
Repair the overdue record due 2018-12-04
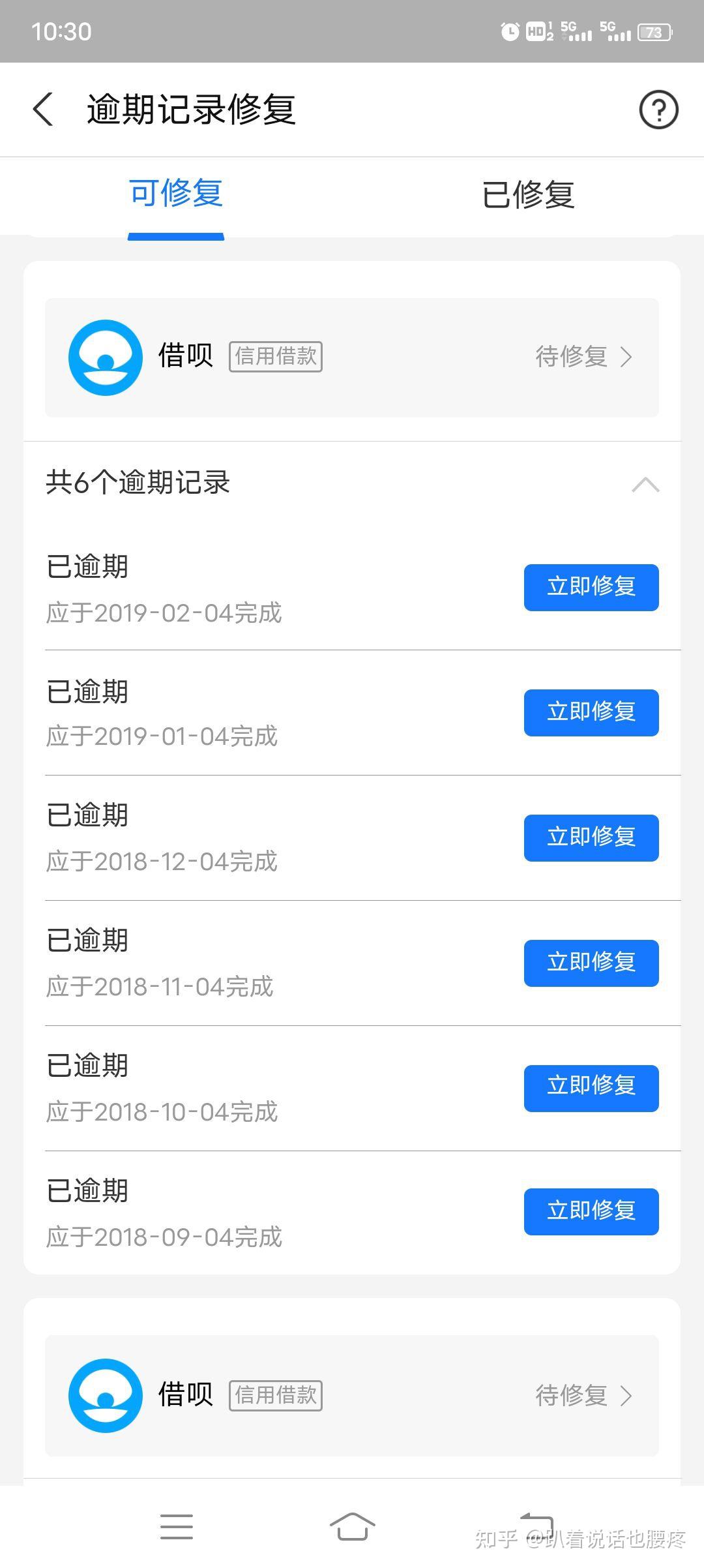(591, 837)
